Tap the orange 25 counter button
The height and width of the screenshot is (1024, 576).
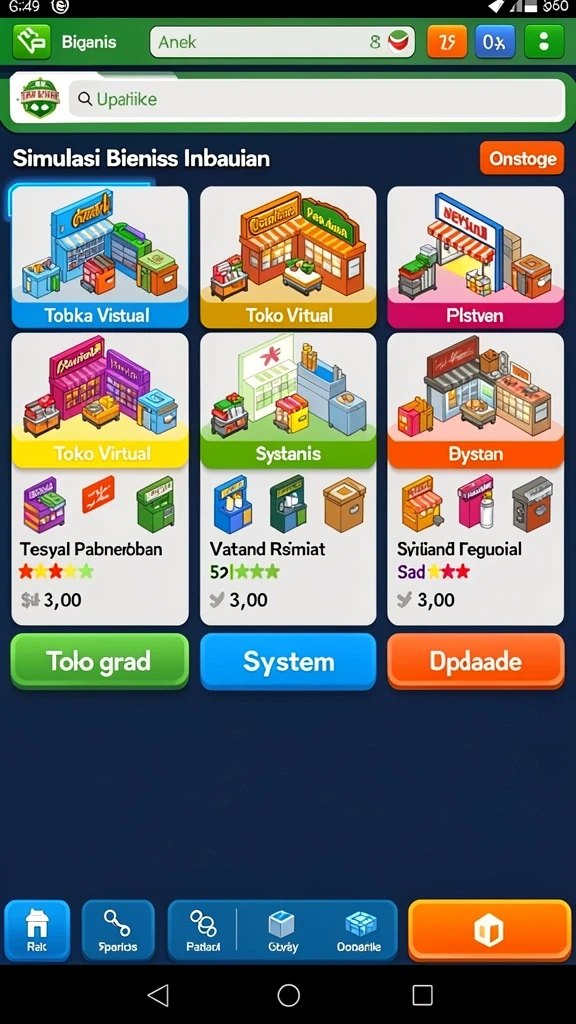pyautogui.click(x=447, y=42)
